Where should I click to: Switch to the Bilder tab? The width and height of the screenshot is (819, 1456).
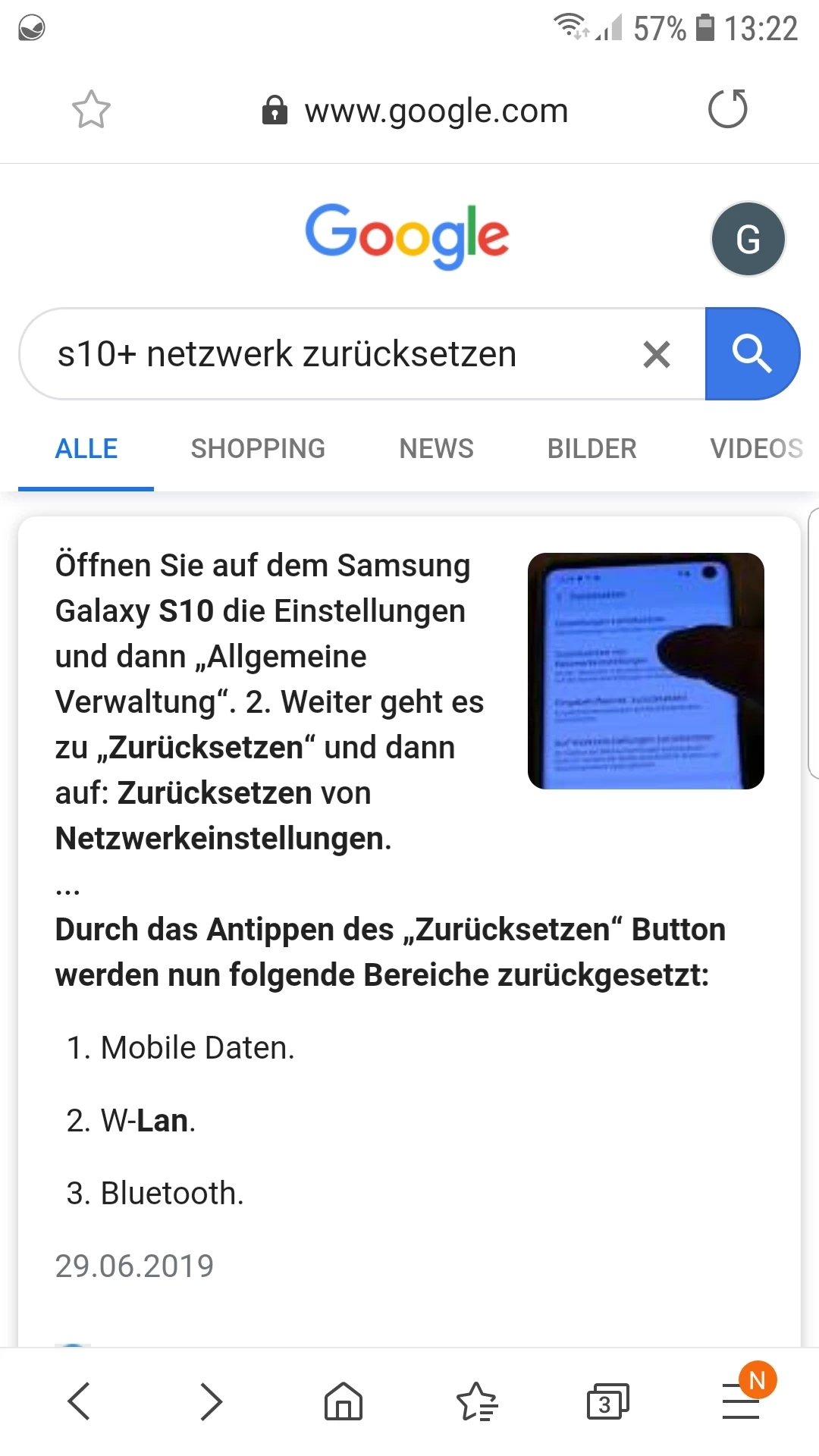coord(591,449)
